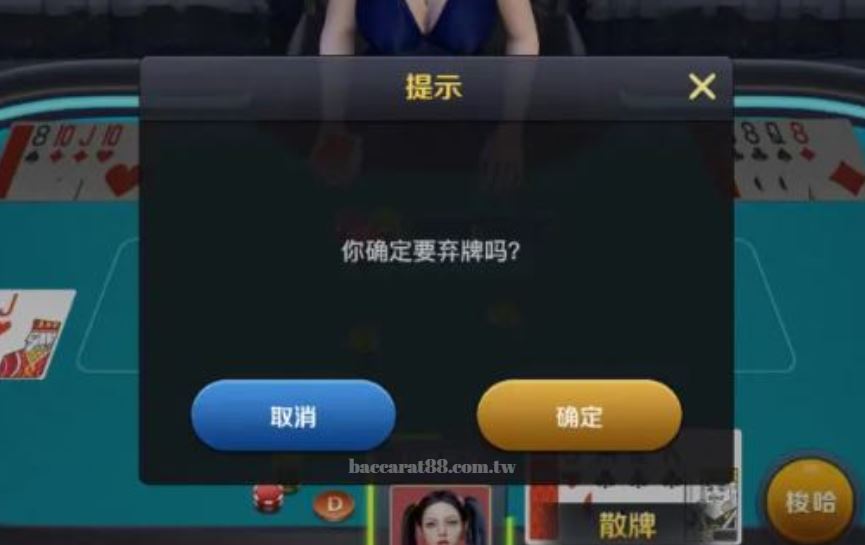Close the 提示 dialog with the X

[x=702, y=87]
